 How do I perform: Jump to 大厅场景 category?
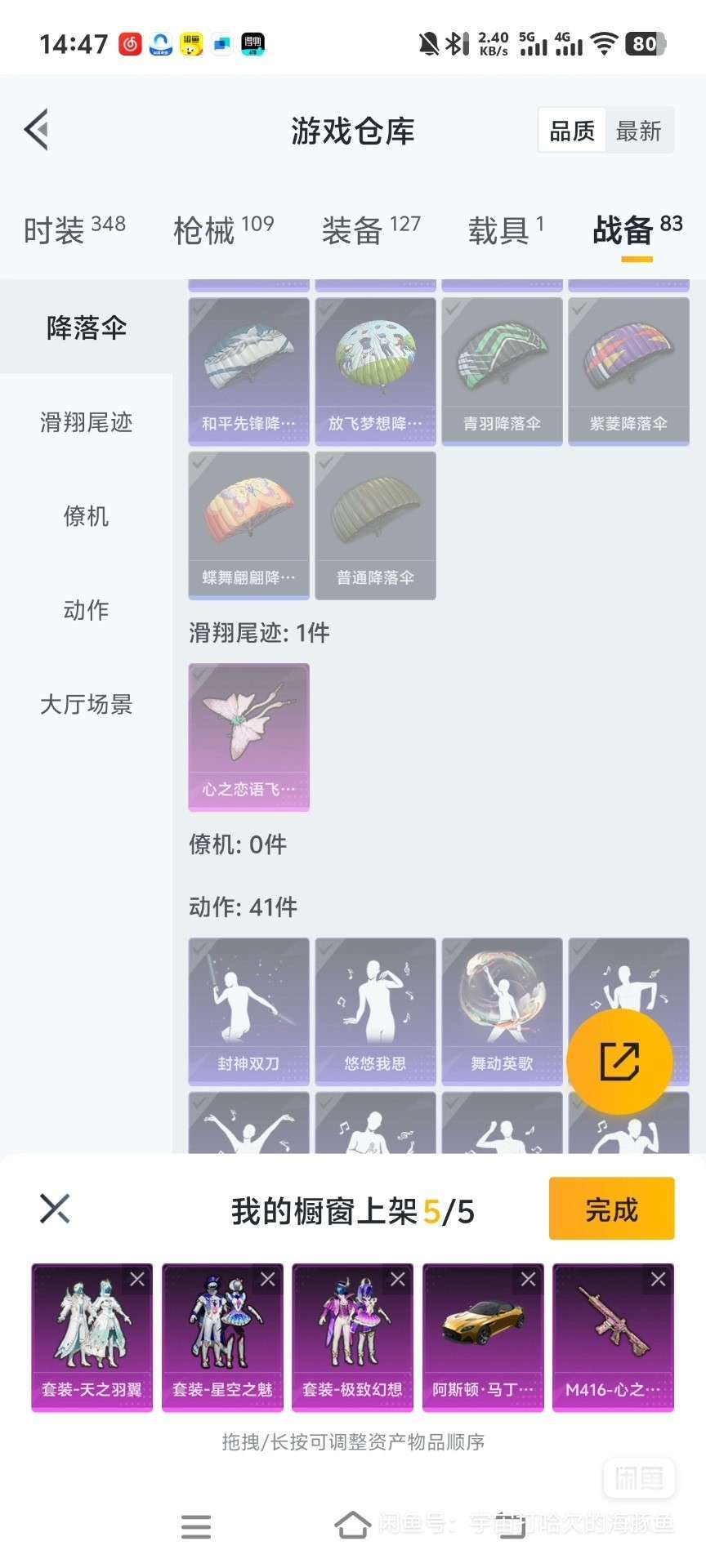[86, 704]
